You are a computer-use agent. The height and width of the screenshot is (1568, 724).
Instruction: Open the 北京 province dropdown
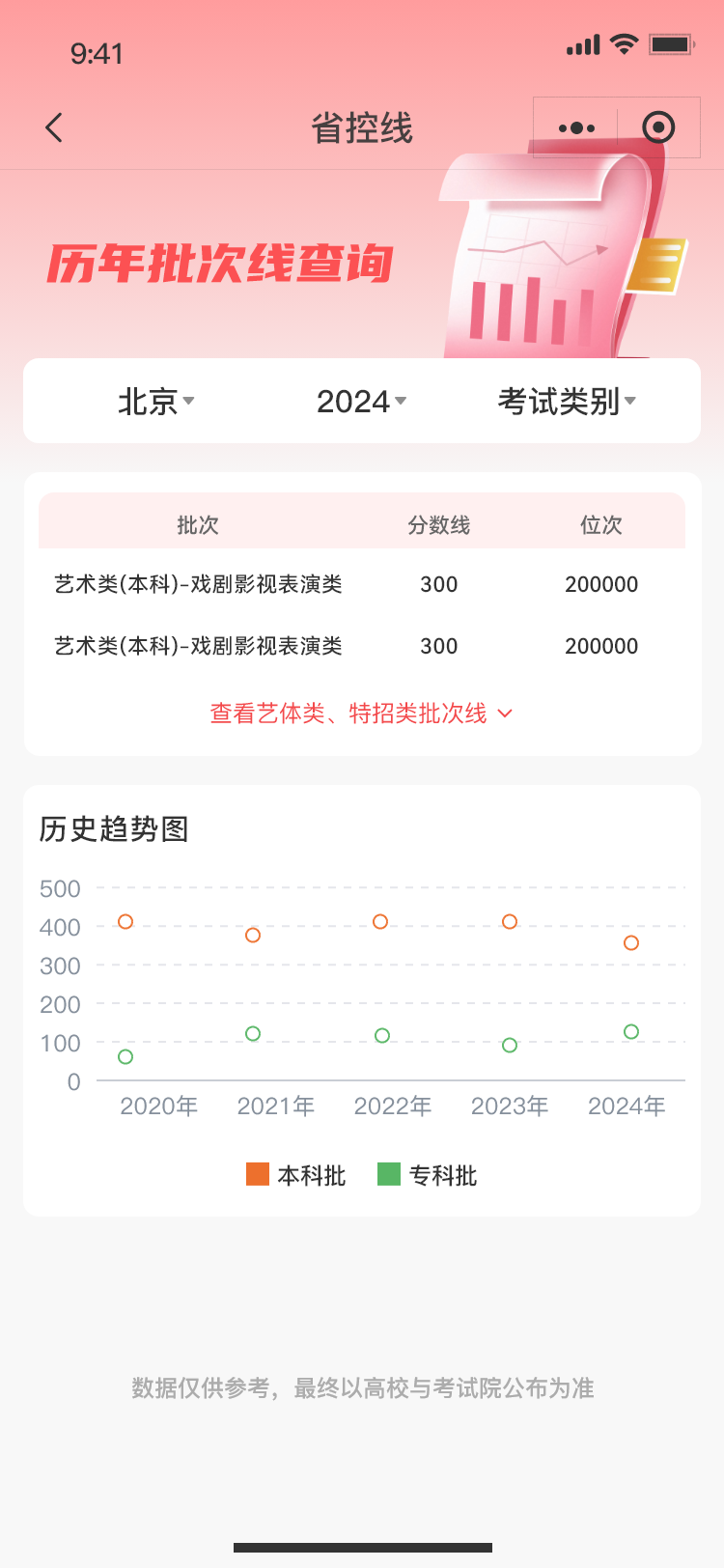[x=155, y=402]
